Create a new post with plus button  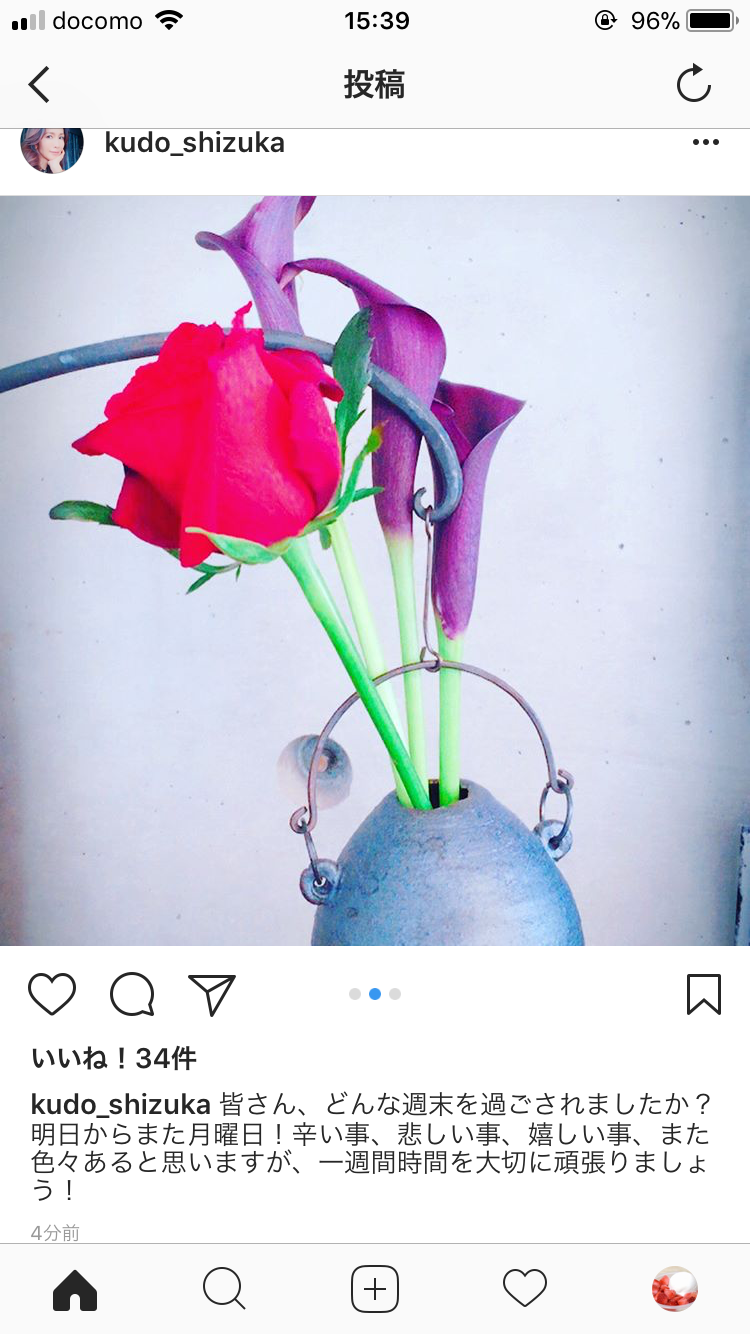click(x=375, y=1289)
